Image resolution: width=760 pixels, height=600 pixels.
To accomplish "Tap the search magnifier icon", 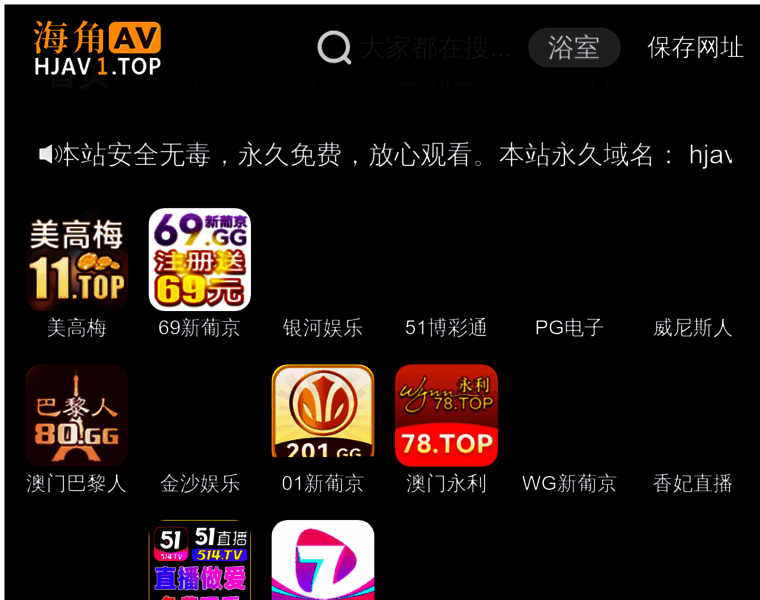I will 334,47.
